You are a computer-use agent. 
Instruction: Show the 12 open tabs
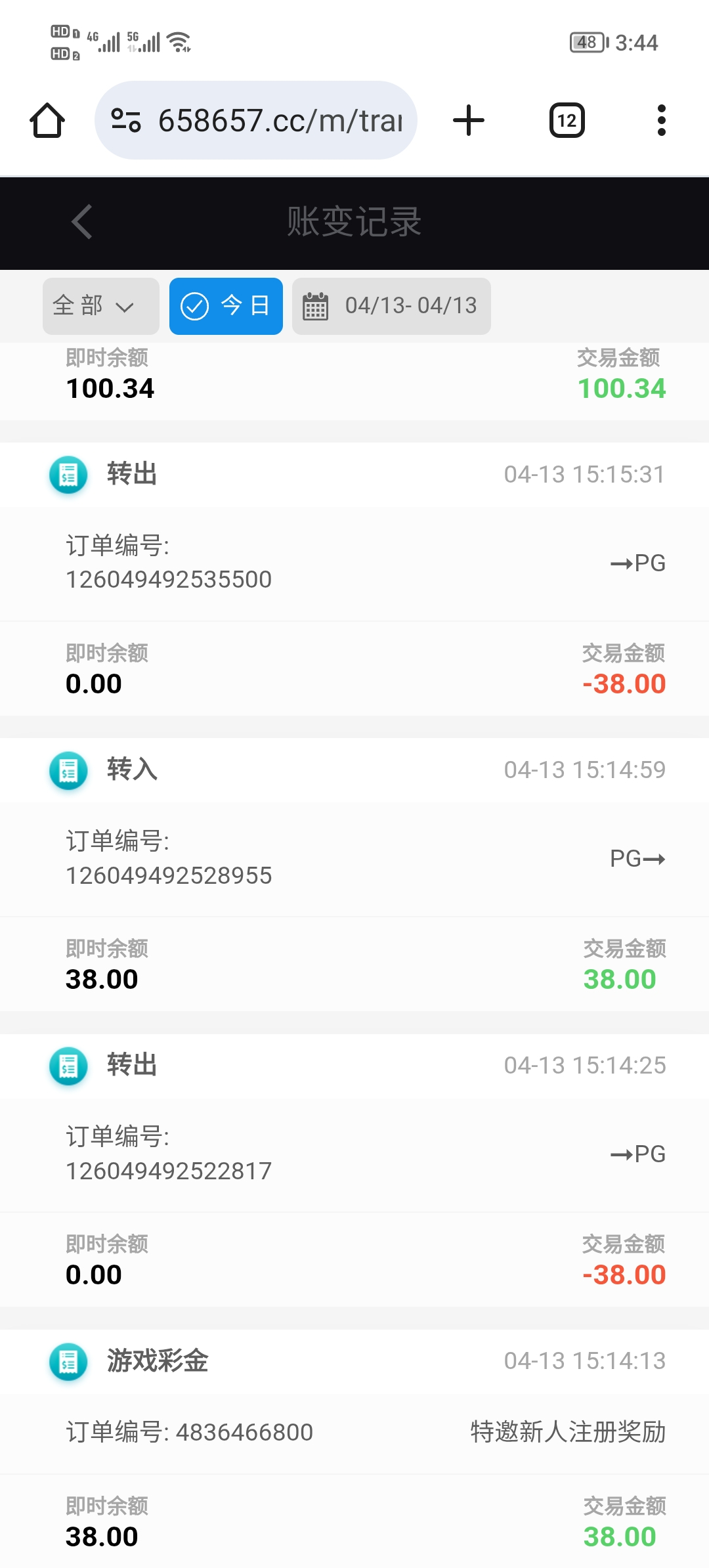[x=567, y=121]
